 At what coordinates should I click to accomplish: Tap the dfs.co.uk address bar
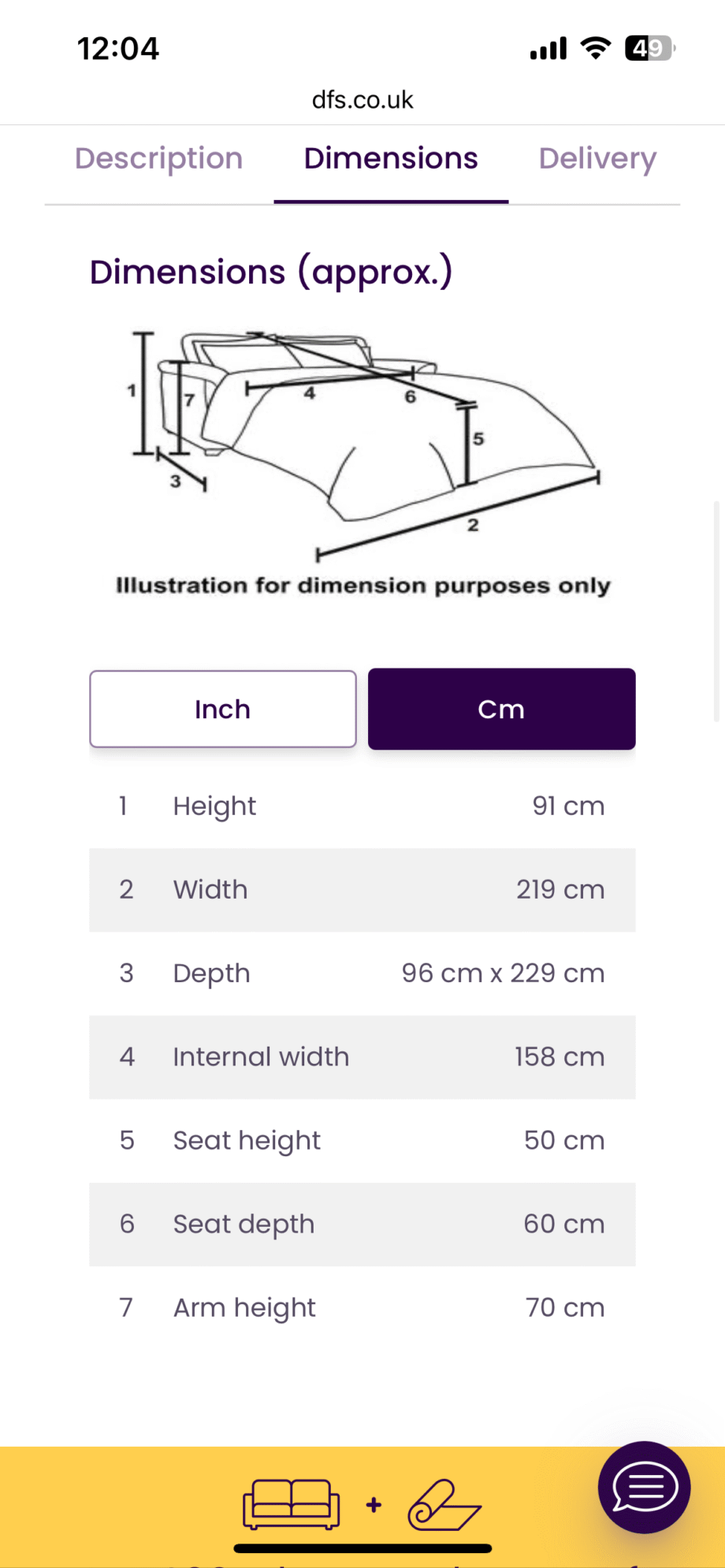pyautogui.click(x=362, y=100)
